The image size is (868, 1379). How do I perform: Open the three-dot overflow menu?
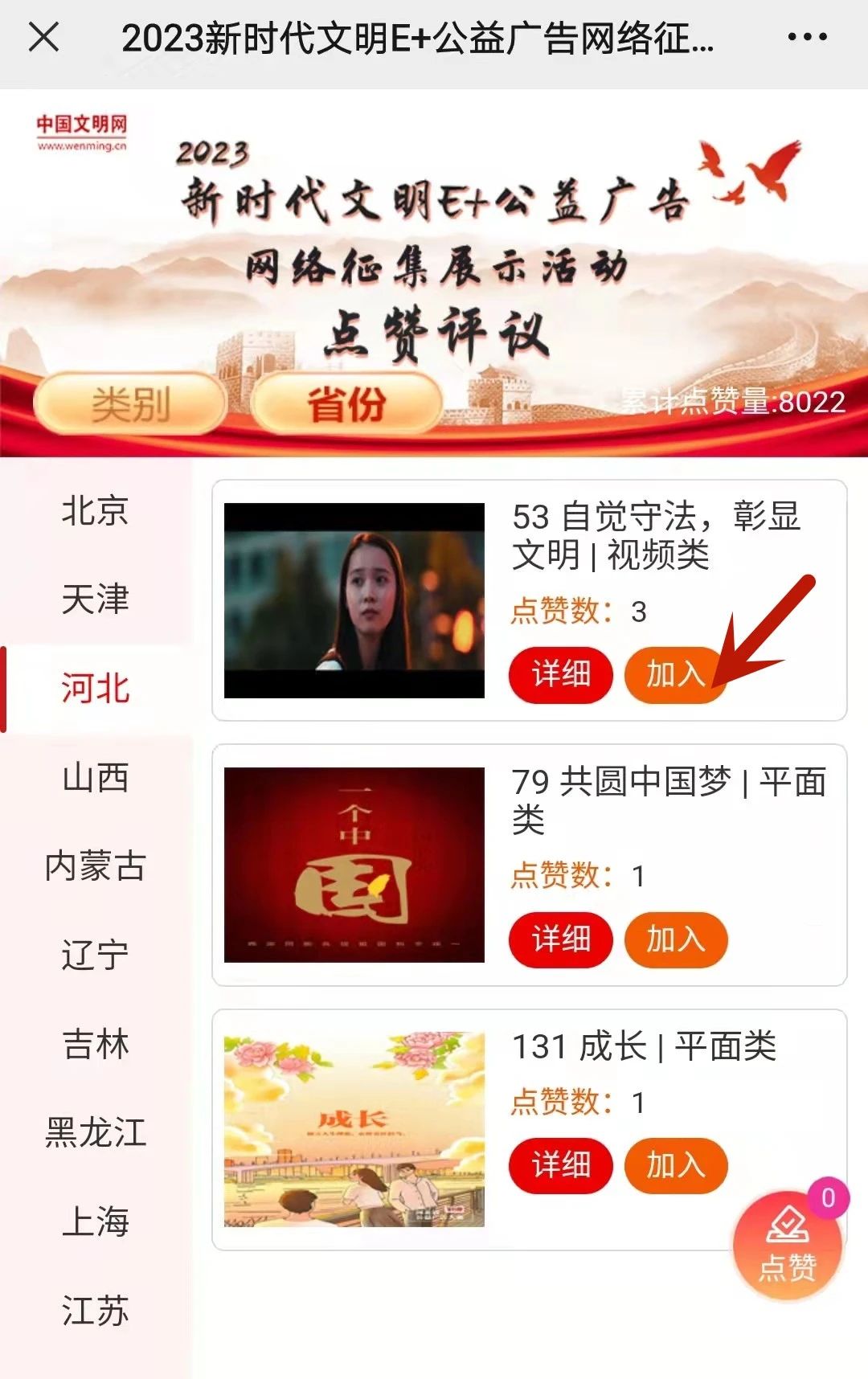807,37
